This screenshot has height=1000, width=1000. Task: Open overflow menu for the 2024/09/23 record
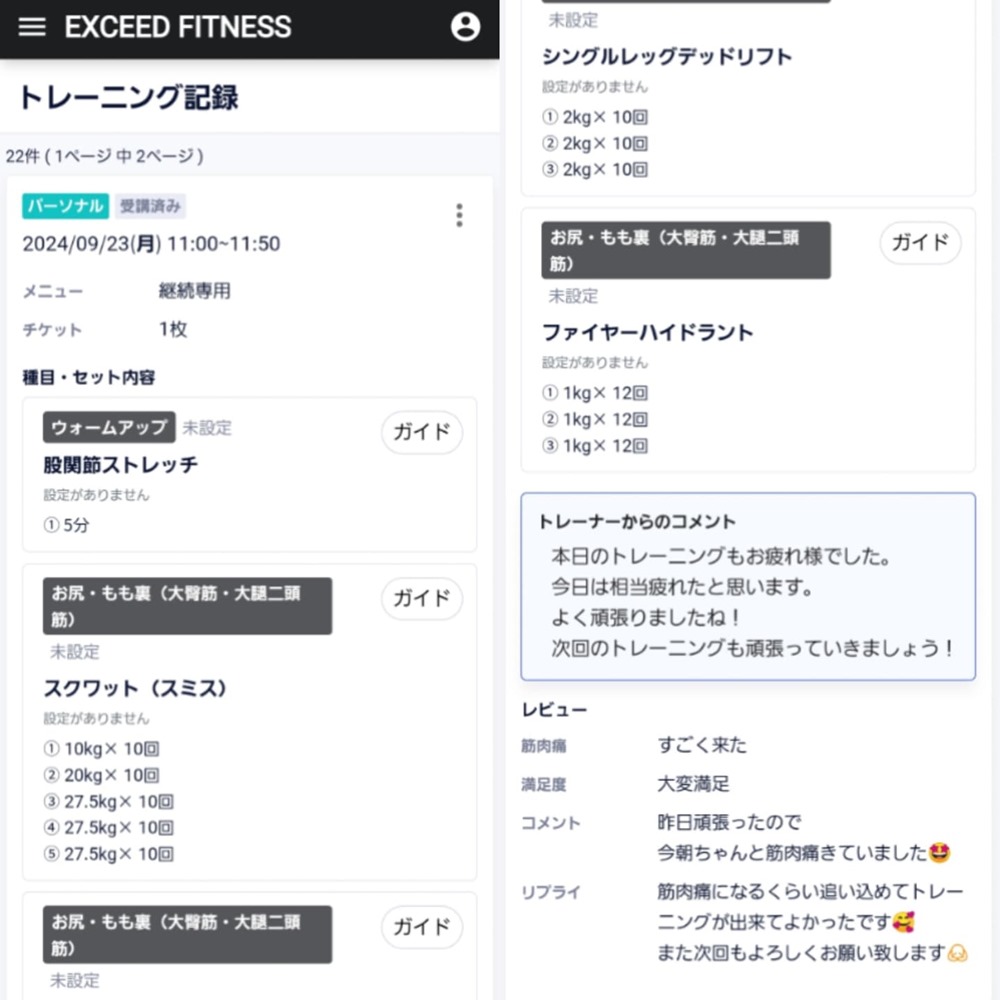[459, 216]
